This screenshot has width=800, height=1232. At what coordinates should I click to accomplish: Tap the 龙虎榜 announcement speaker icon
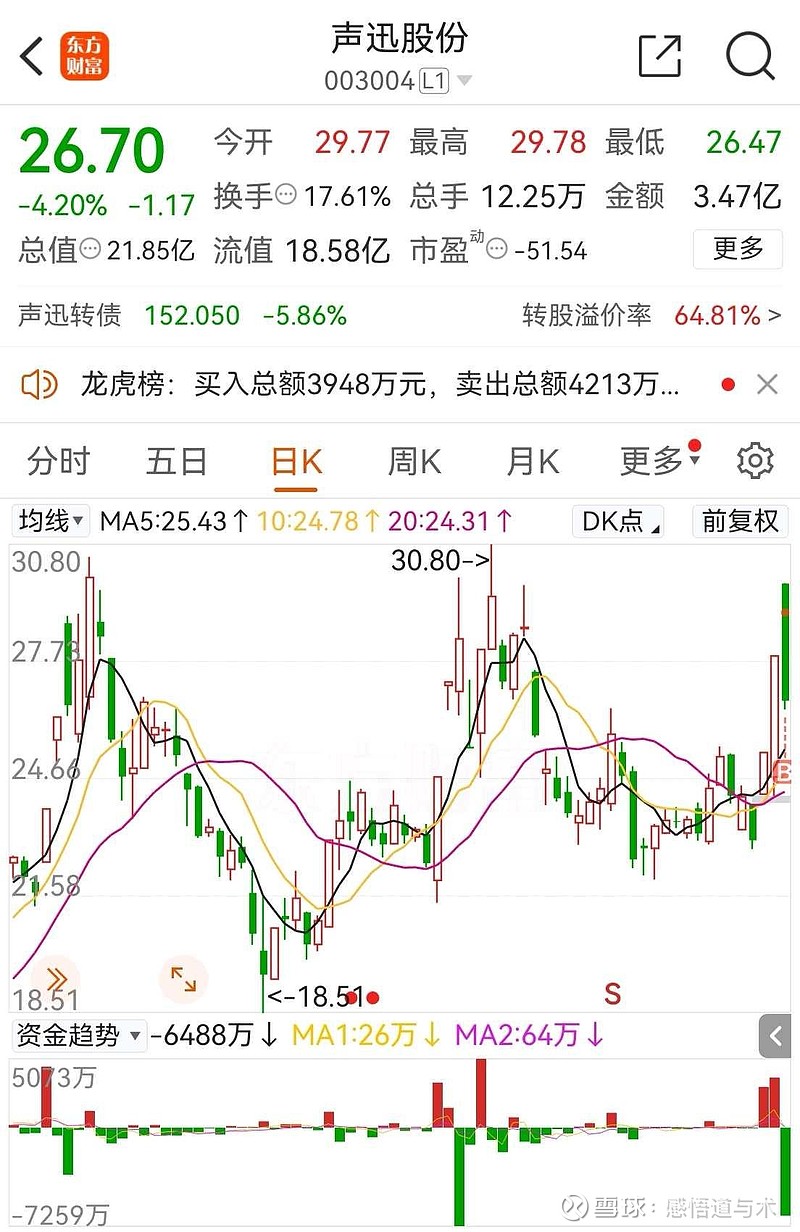coord(40,384)
